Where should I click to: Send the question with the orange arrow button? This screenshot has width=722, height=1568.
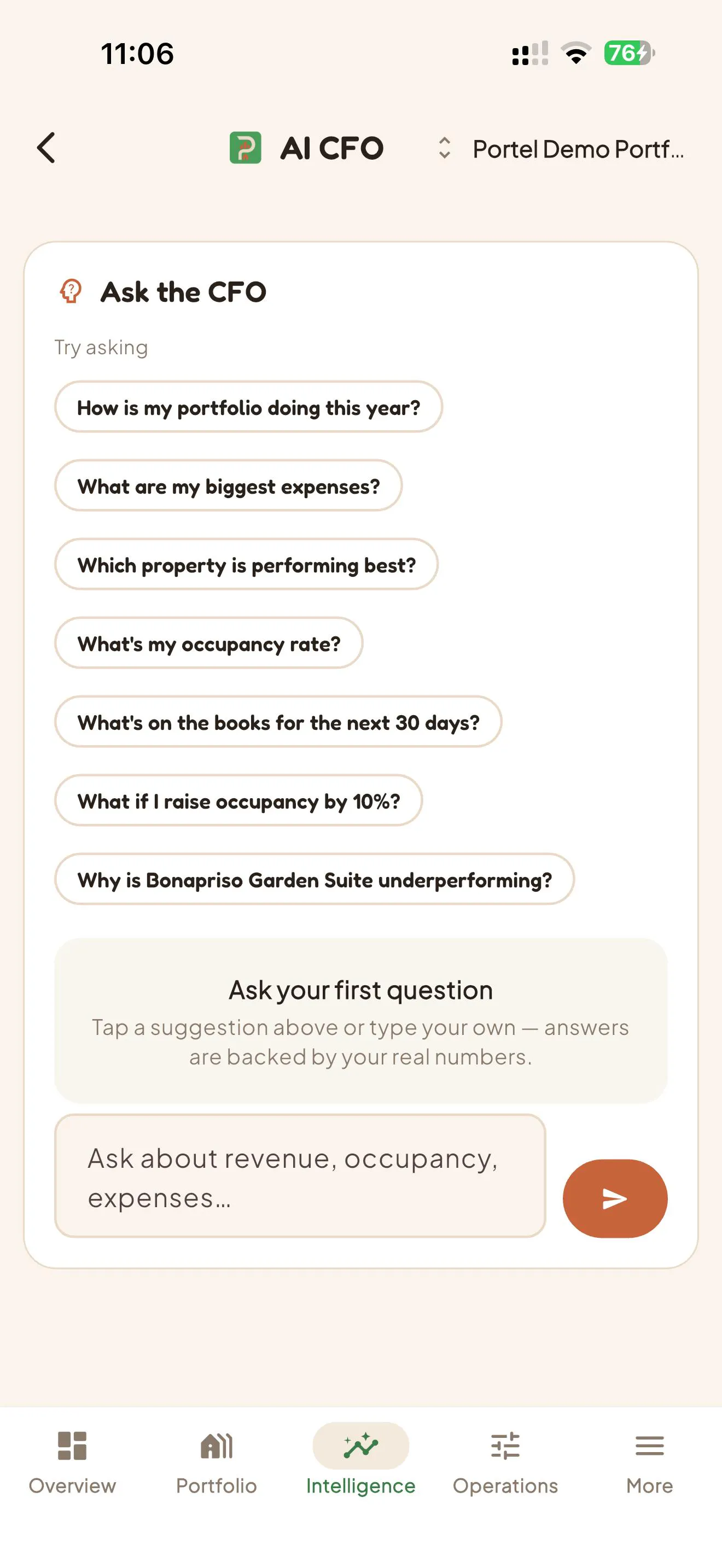tap(615, 1198)
